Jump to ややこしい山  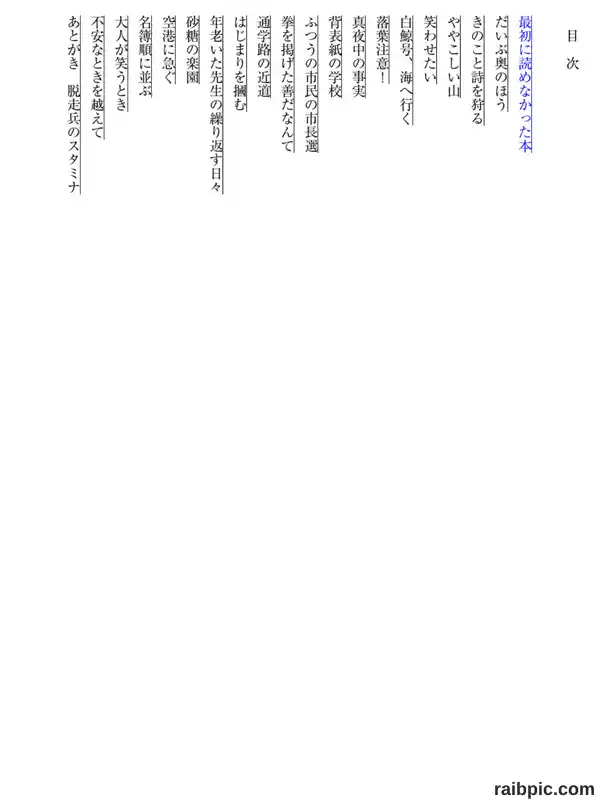(x=454, y=57)
